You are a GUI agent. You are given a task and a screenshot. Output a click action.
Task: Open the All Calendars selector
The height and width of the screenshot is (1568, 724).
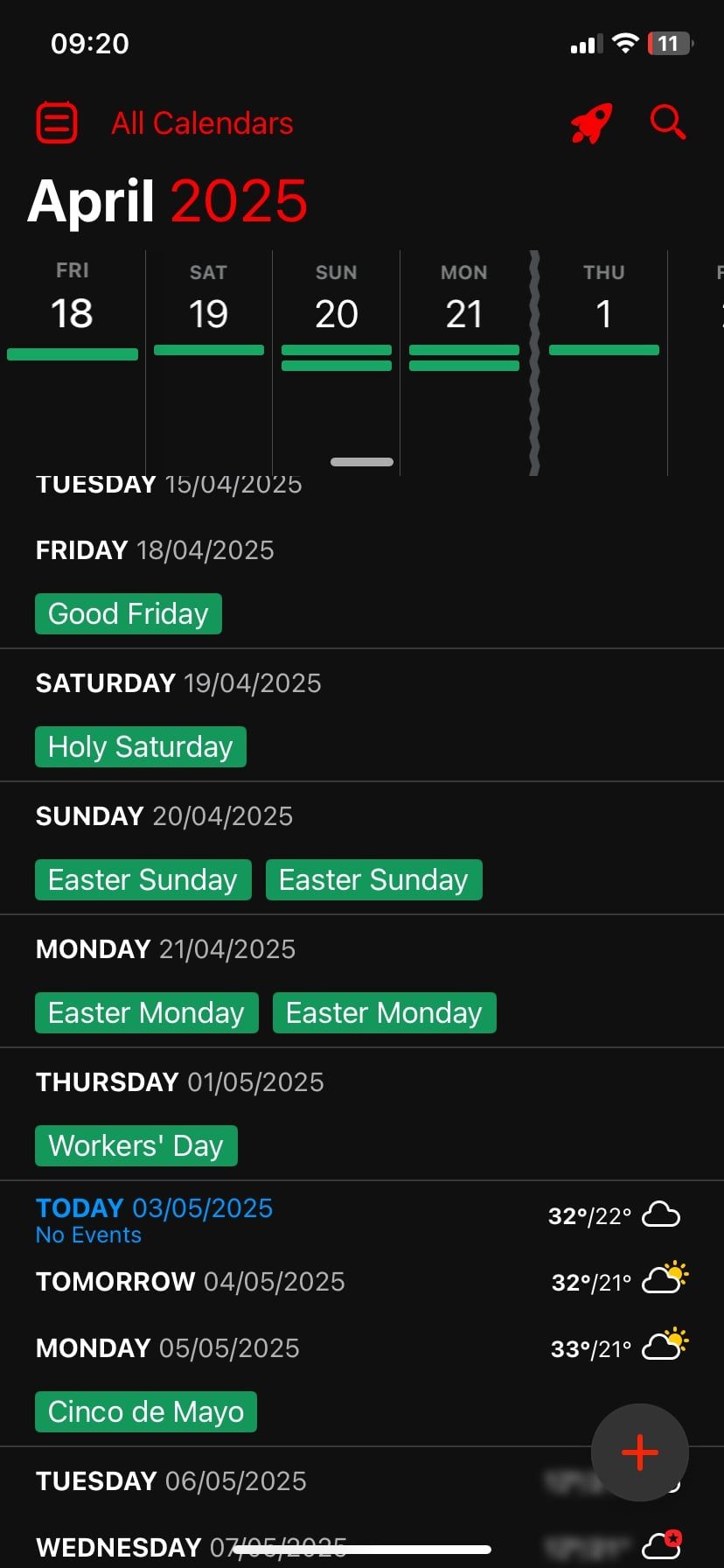coord(202,123)
